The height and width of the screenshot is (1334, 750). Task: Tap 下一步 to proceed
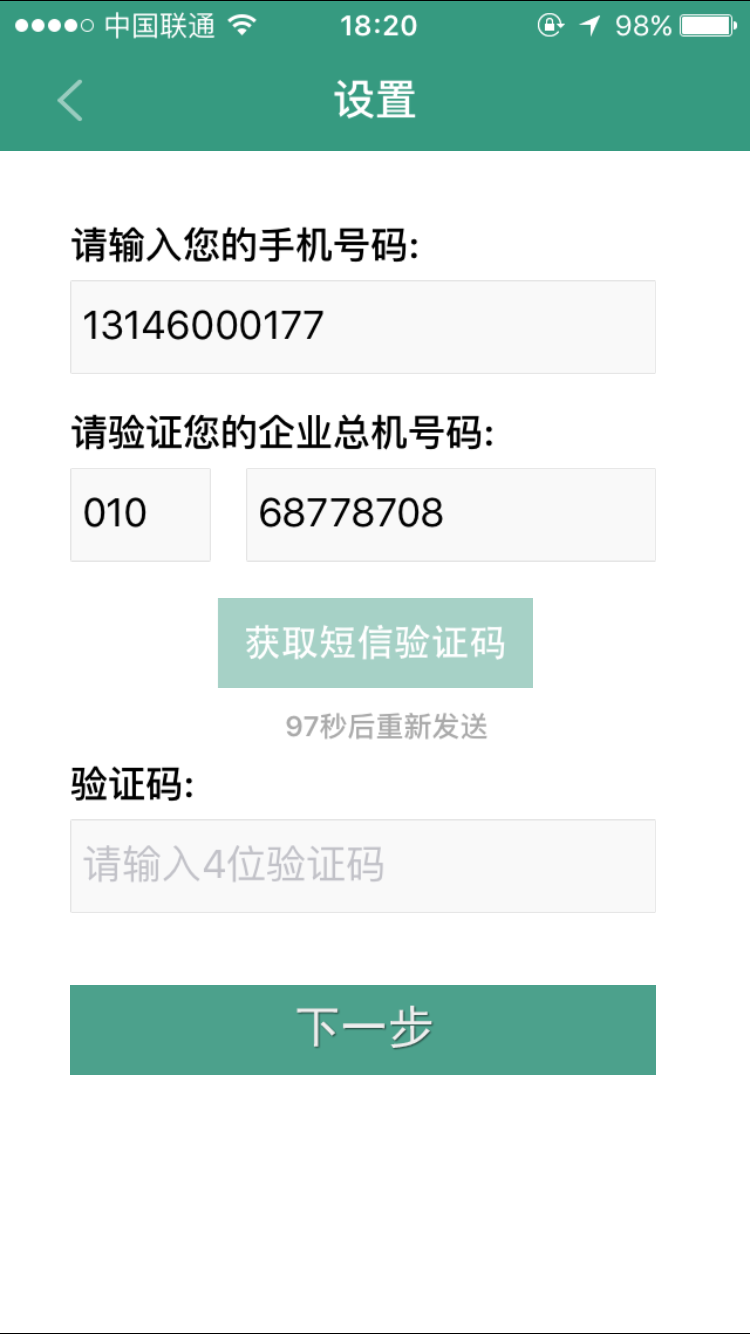(x=363, y=1030)
